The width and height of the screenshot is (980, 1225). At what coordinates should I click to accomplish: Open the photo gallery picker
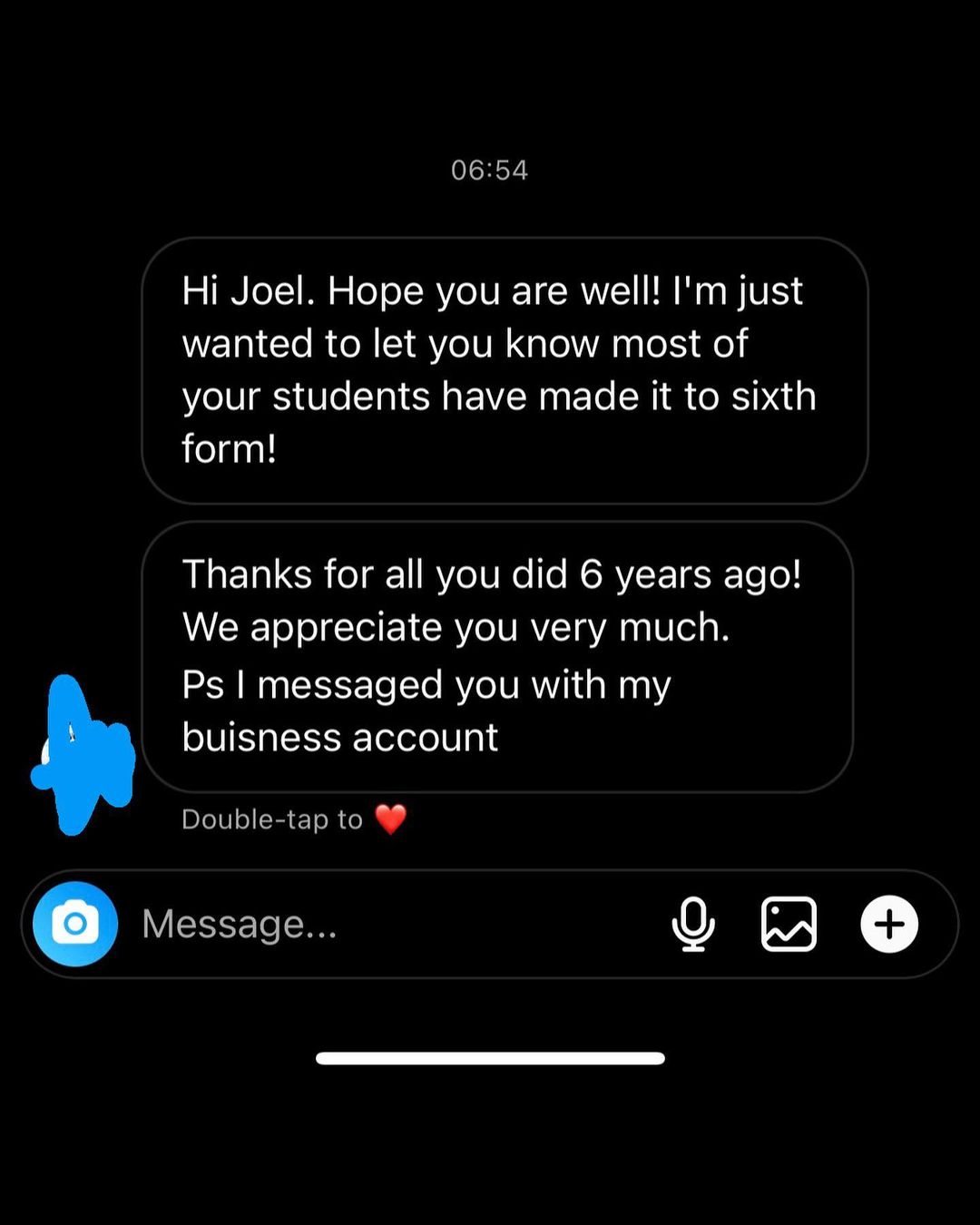coord(789,924)
